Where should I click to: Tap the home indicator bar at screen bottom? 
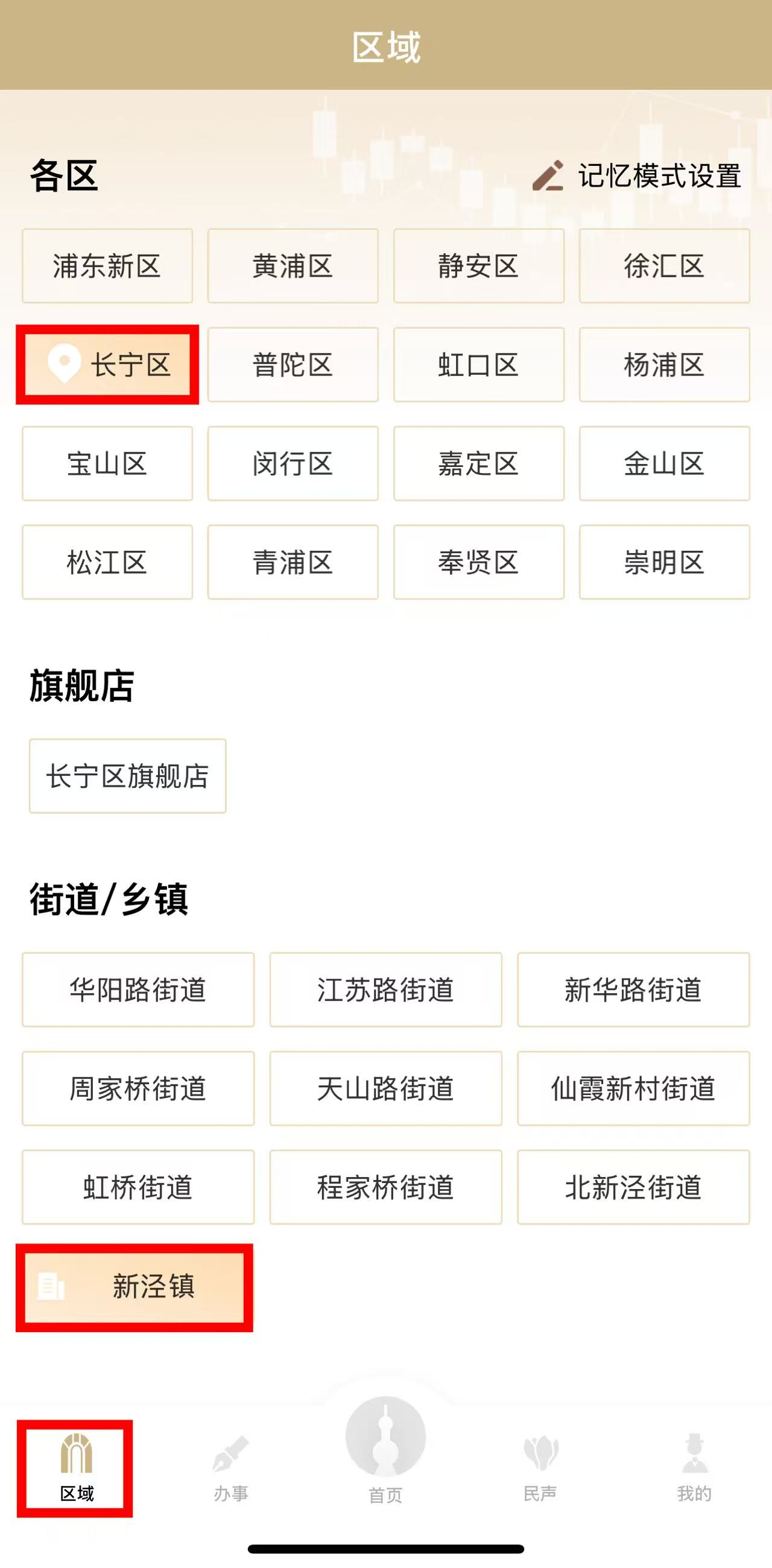[385, 1549]
